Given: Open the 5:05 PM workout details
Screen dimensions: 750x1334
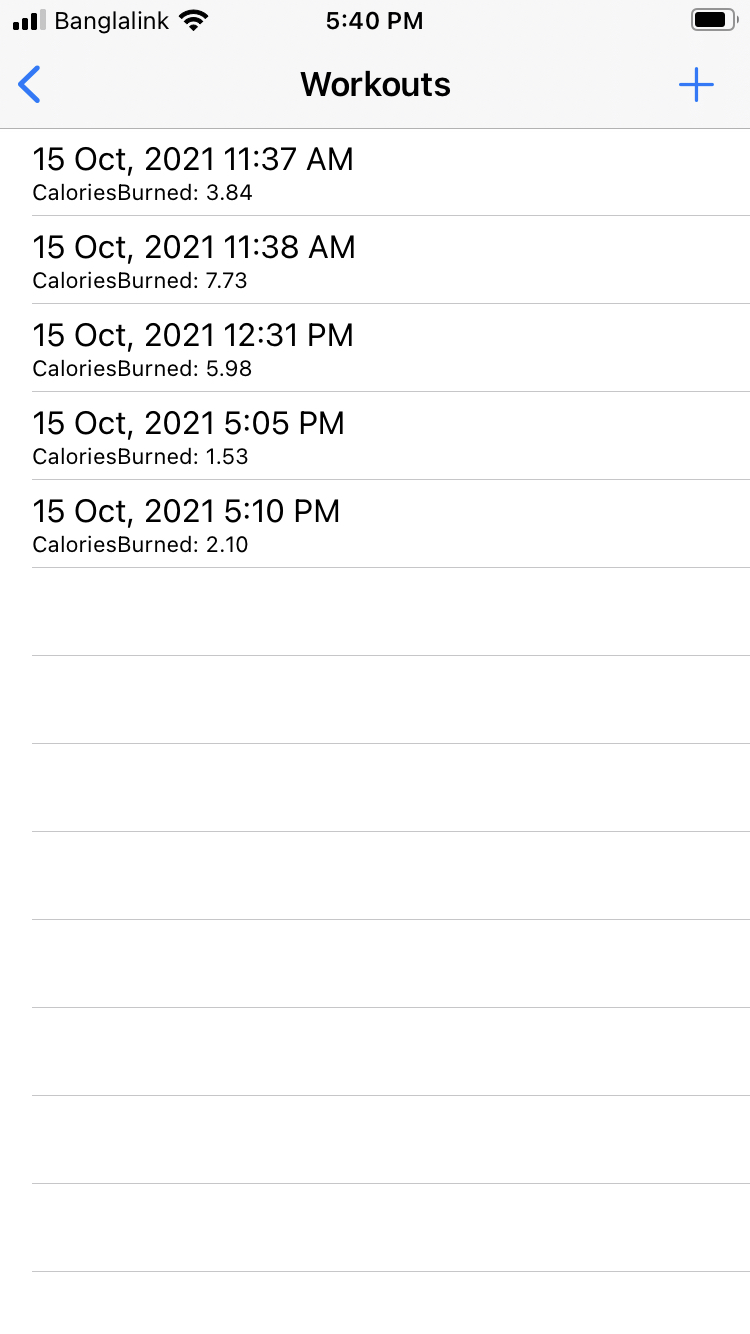Looking at the screenshot, I should click(188, 423).
